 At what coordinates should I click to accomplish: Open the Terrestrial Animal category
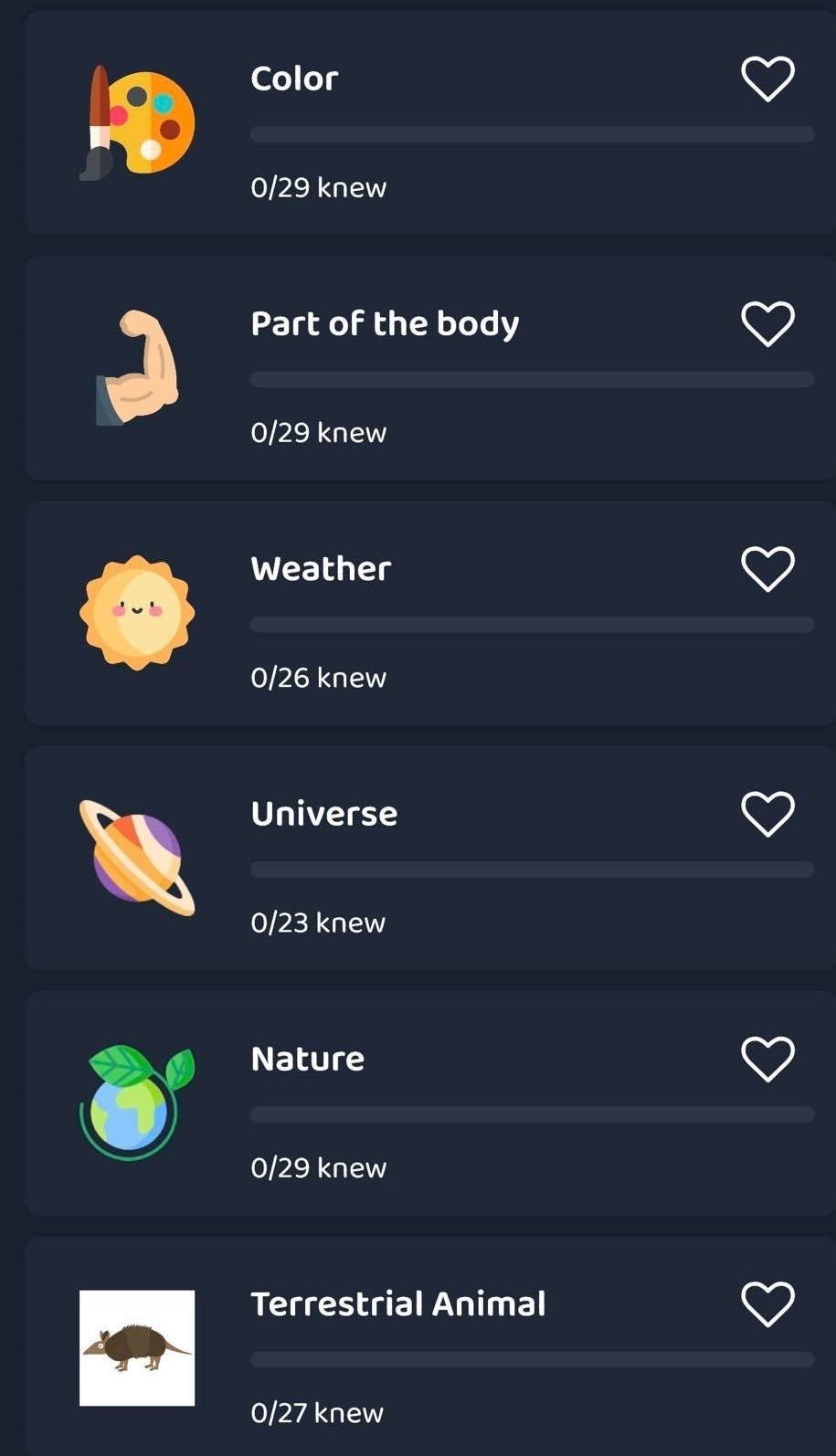pyautogui.click(x=397, y=1303)
